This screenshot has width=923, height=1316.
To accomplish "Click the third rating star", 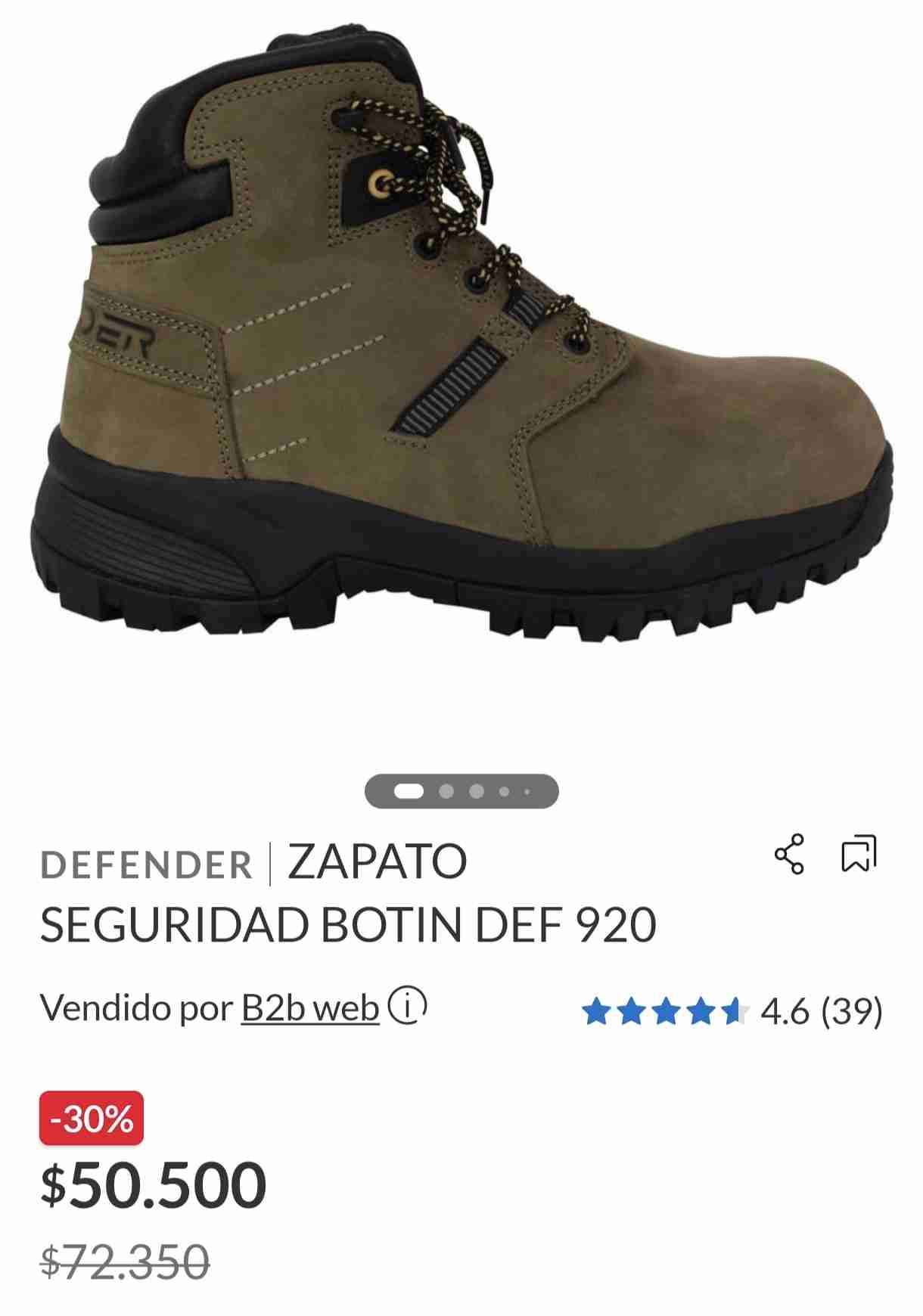I will click(x=666, y=1010).
